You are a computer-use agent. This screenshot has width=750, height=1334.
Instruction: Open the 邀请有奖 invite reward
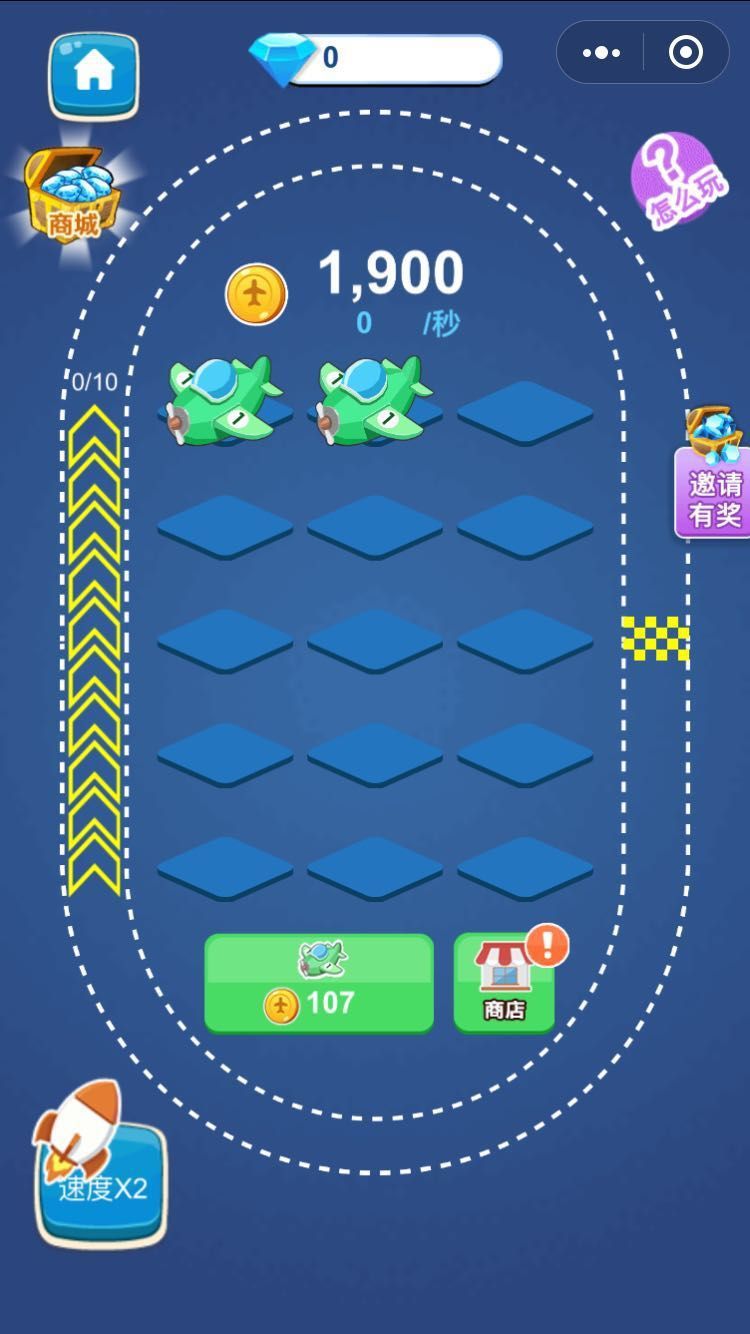click(x=714, y=493)
